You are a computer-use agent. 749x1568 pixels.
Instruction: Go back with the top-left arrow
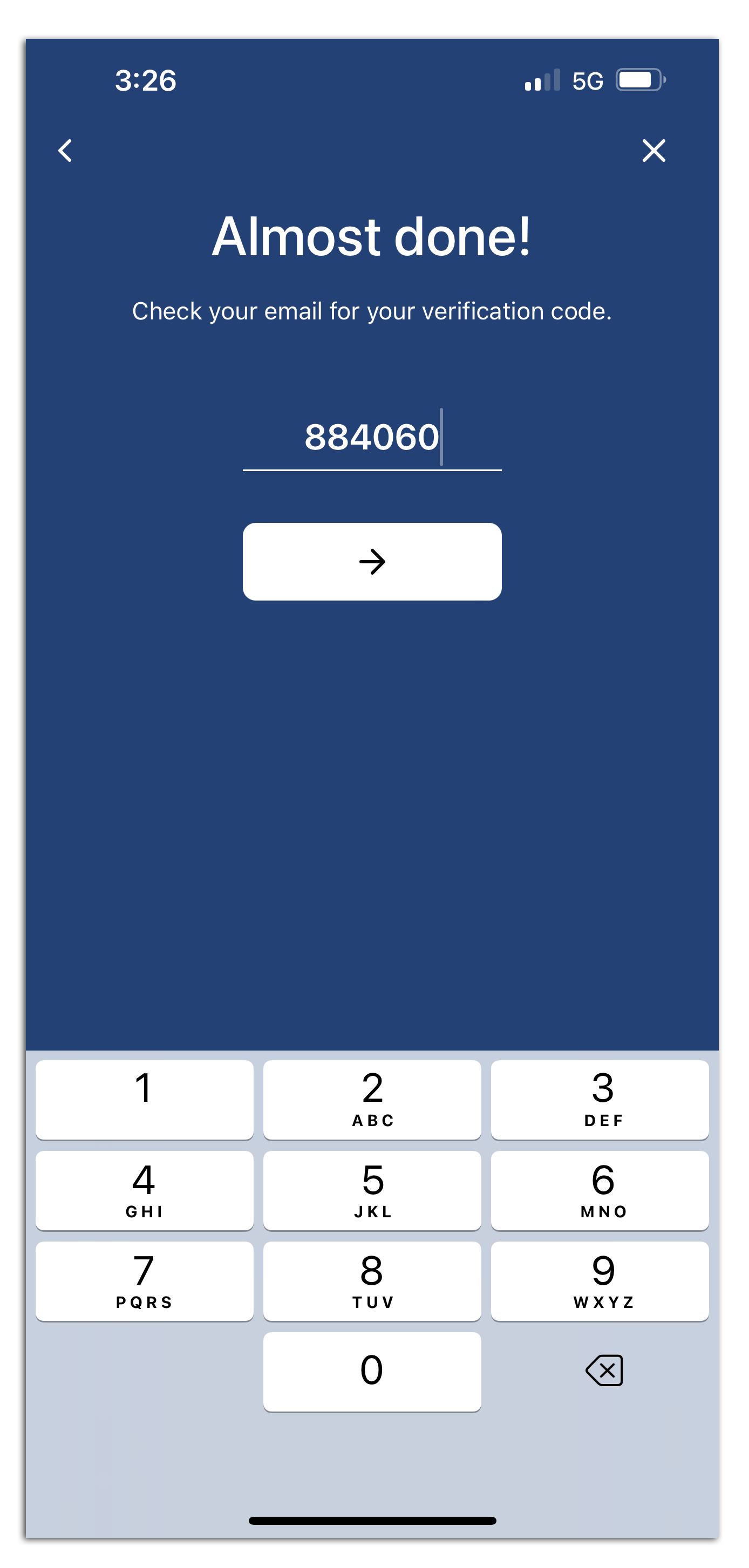click(x=65, y=151)
